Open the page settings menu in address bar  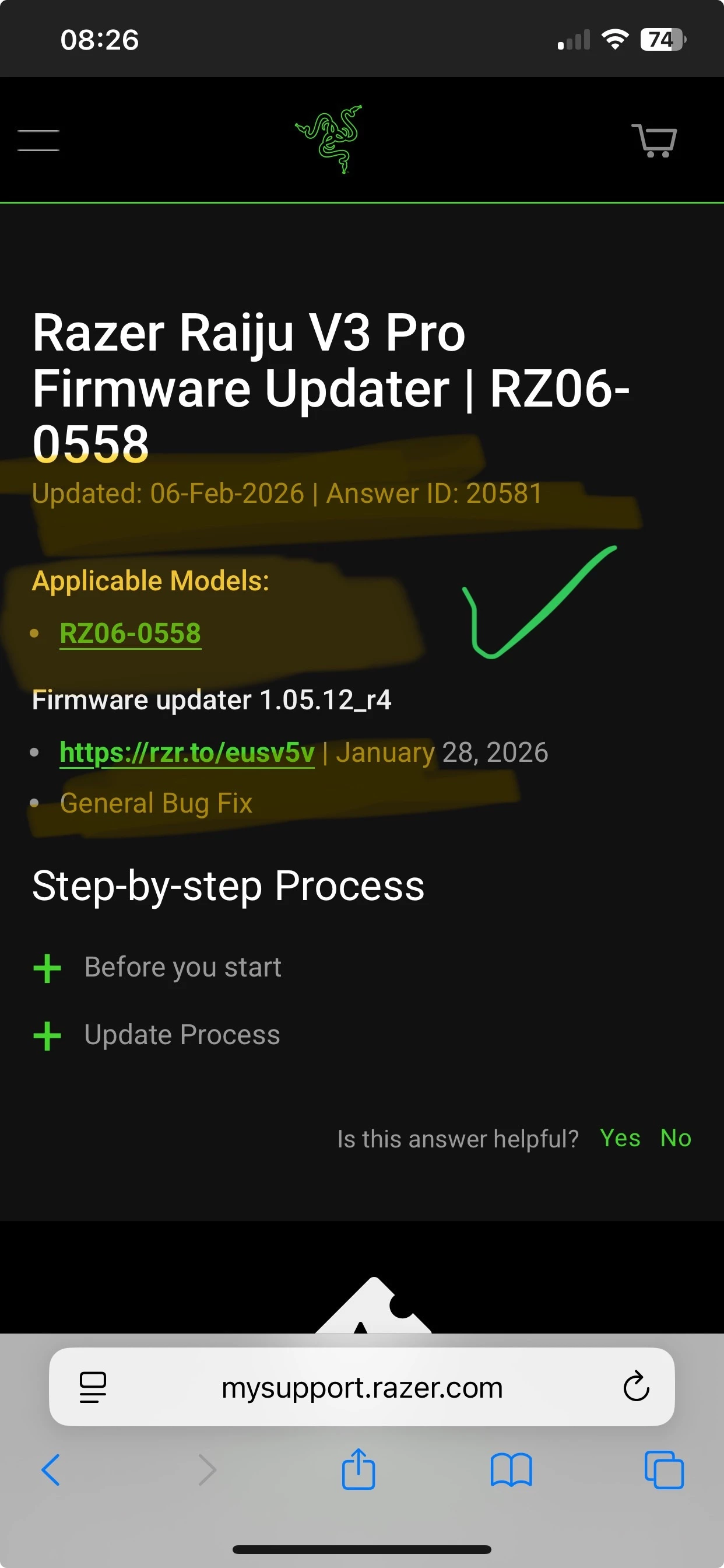93,1387
